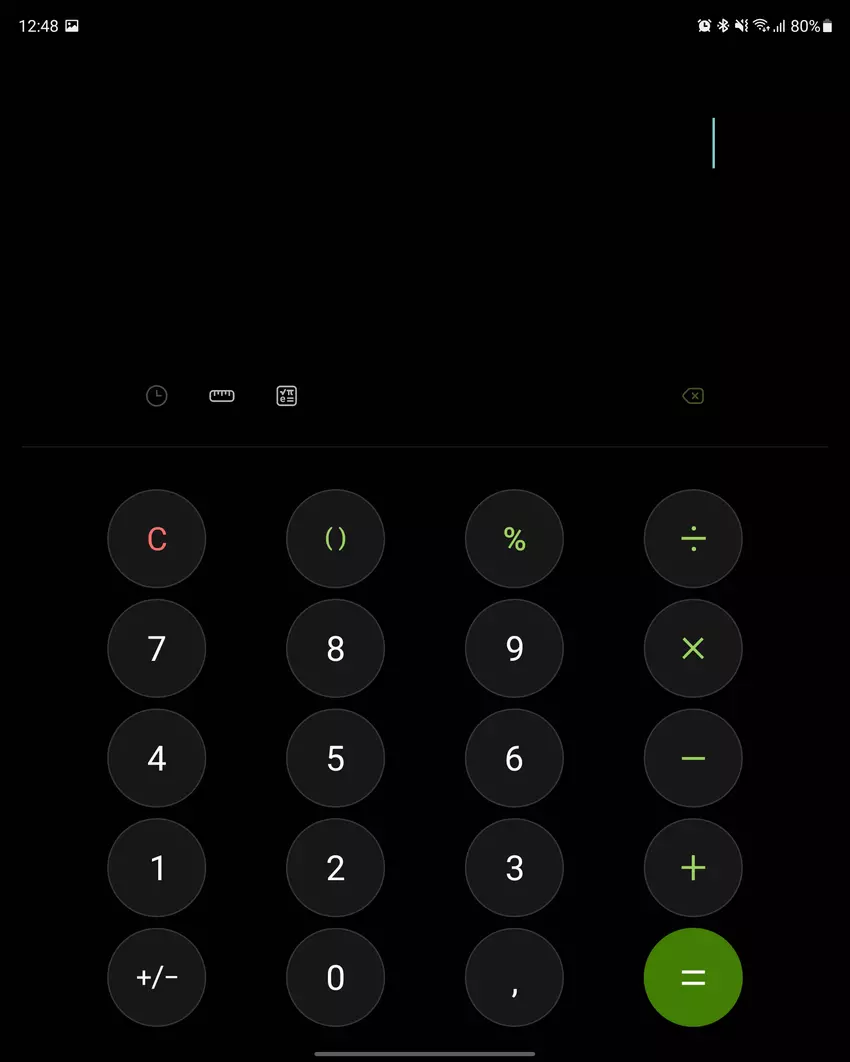Tap the plus/minus sign toggle
Viewport: 850px width, 1062px height.
point(156,977)
